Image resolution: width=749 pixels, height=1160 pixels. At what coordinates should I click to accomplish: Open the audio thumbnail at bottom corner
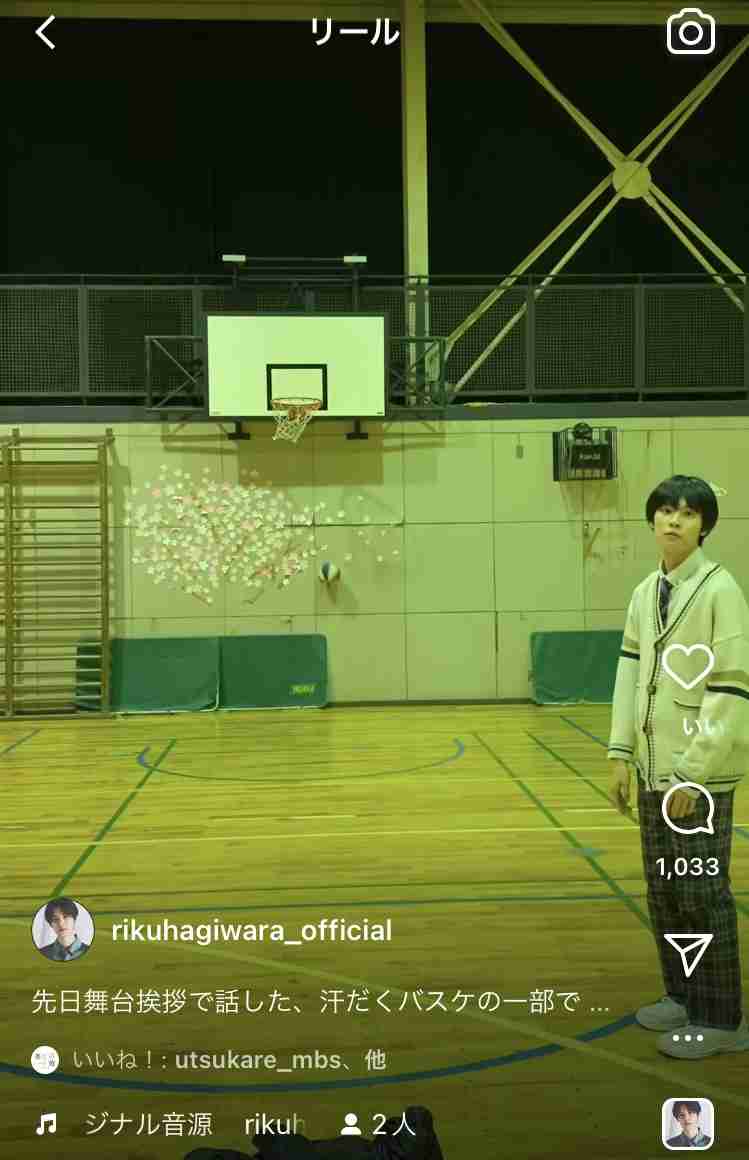point(688,1124)
